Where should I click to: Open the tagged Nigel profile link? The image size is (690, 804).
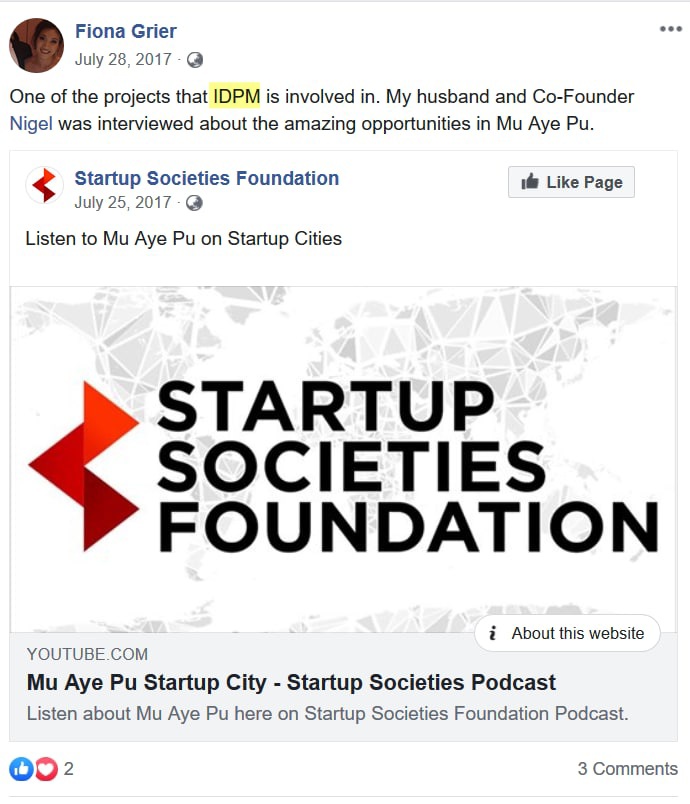pos(30,125)
